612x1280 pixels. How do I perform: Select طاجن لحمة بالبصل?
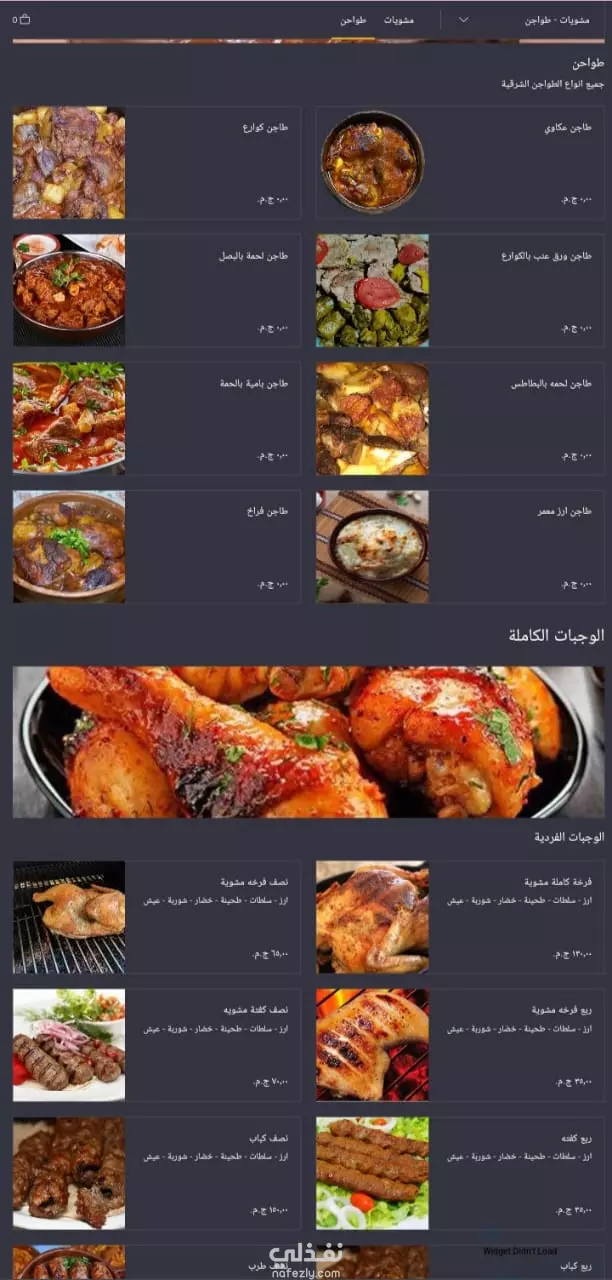click(157, 291)
